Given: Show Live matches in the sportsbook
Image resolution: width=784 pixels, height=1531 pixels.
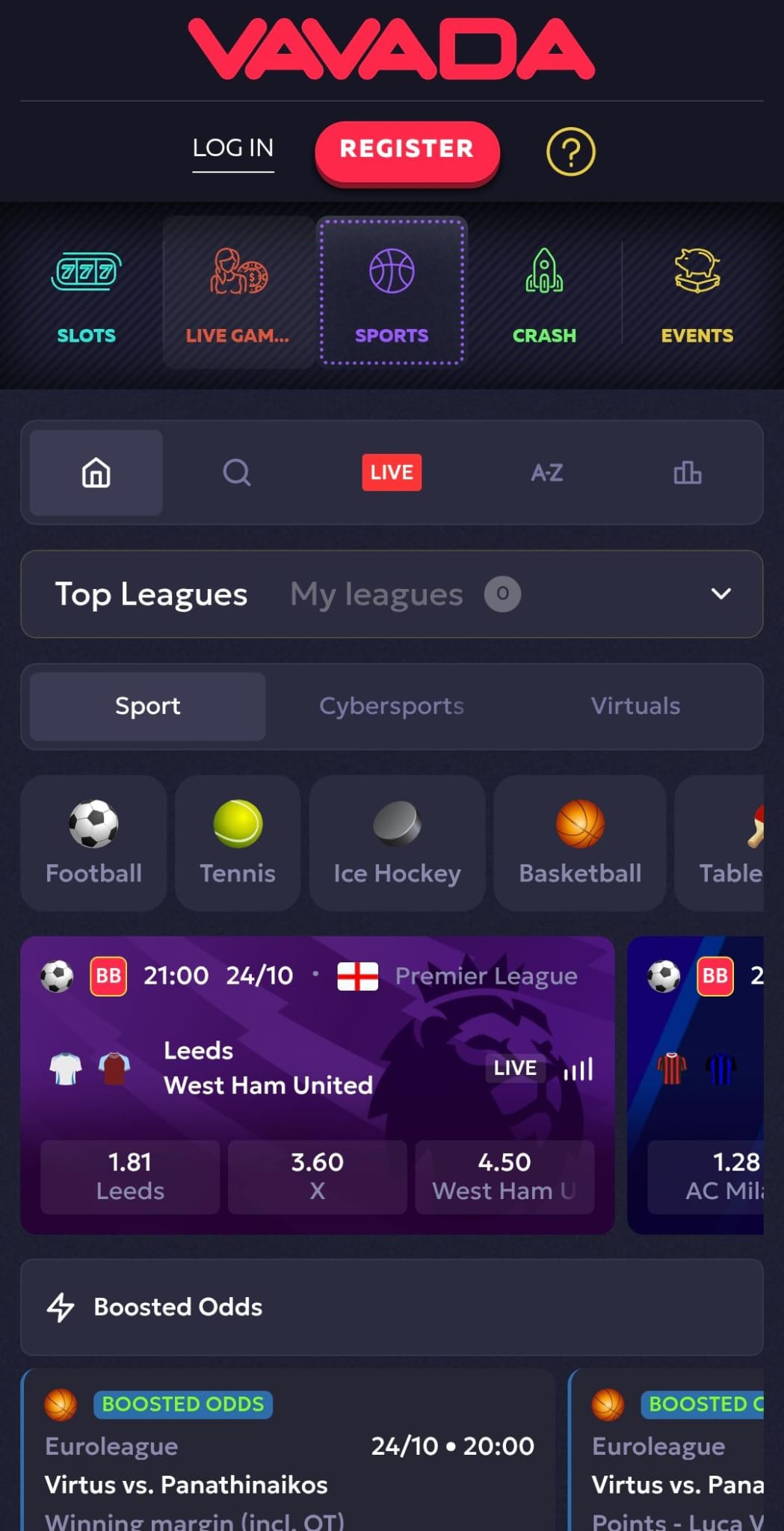Looking at the screenshot, I should pyautogui.click(x=392, y=472).
